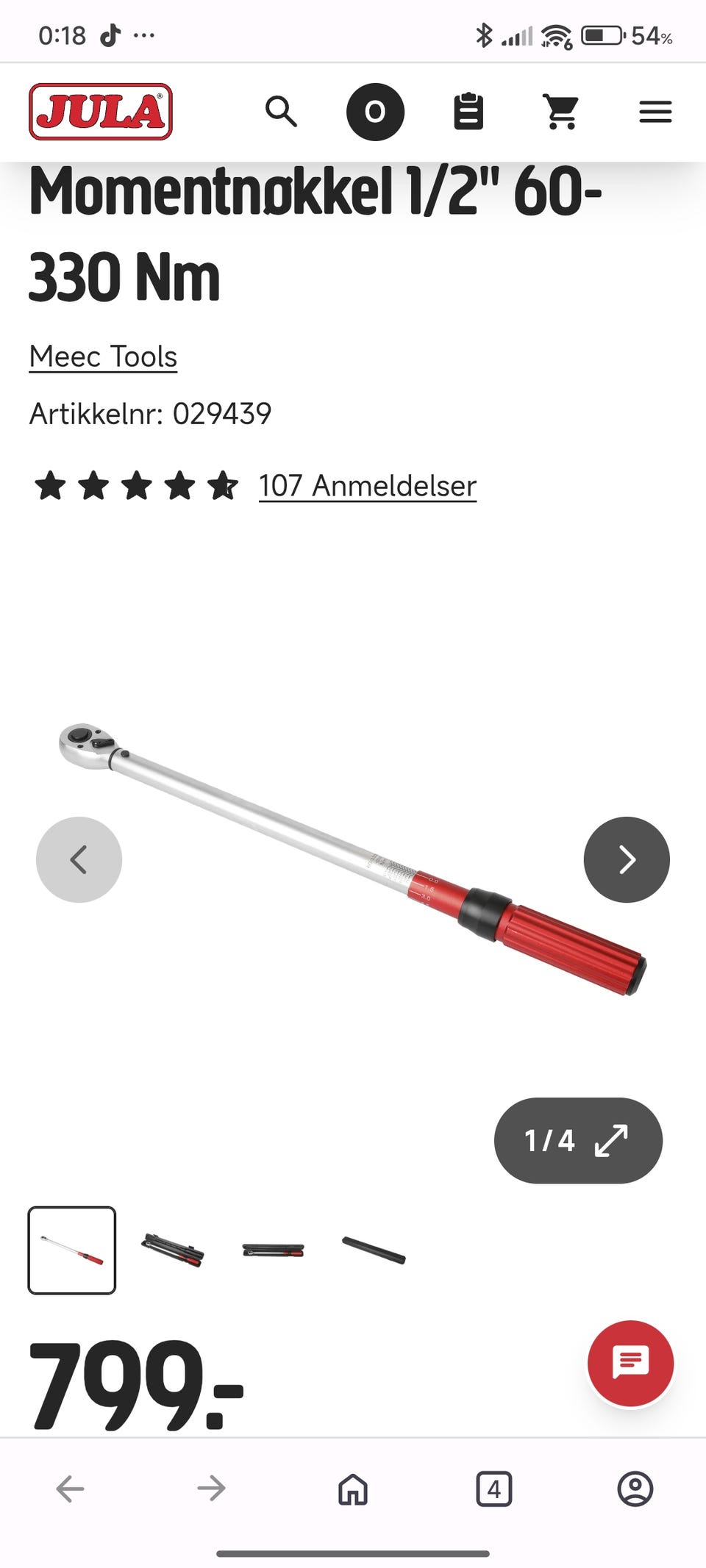Select the third thumbnail image
Image resolution: width=706 pixels, height=1568 pixels.
[273, 1250]
